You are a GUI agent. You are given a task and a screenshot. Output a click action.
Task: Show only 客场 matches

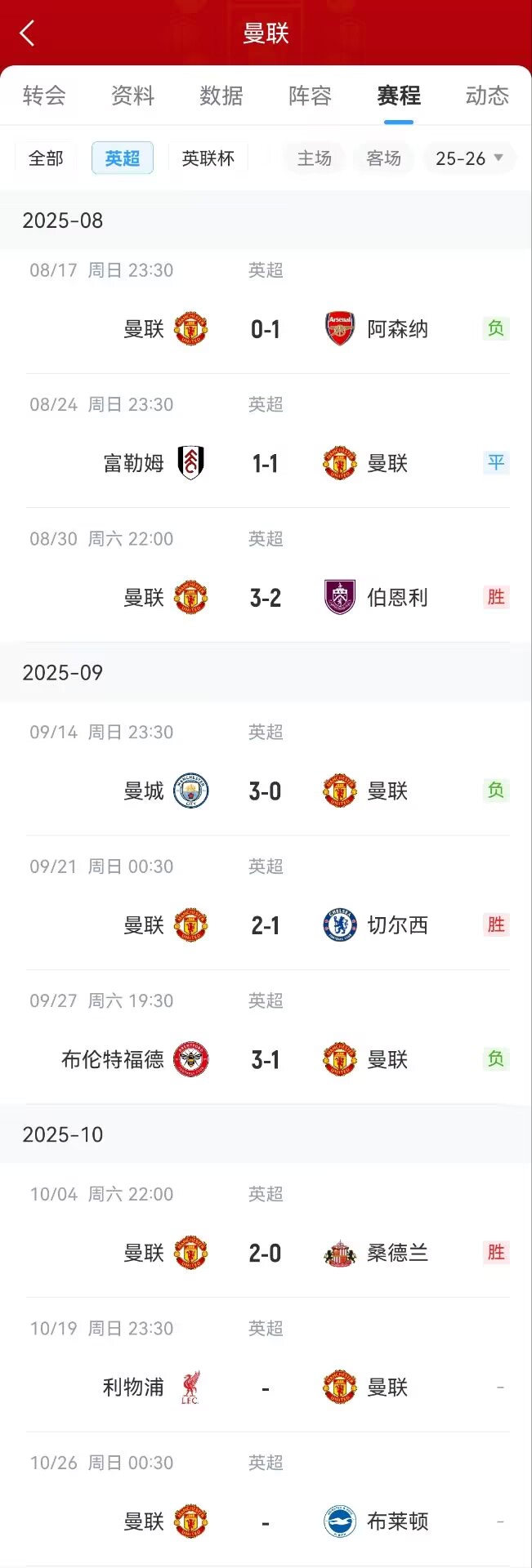point(383,158)
